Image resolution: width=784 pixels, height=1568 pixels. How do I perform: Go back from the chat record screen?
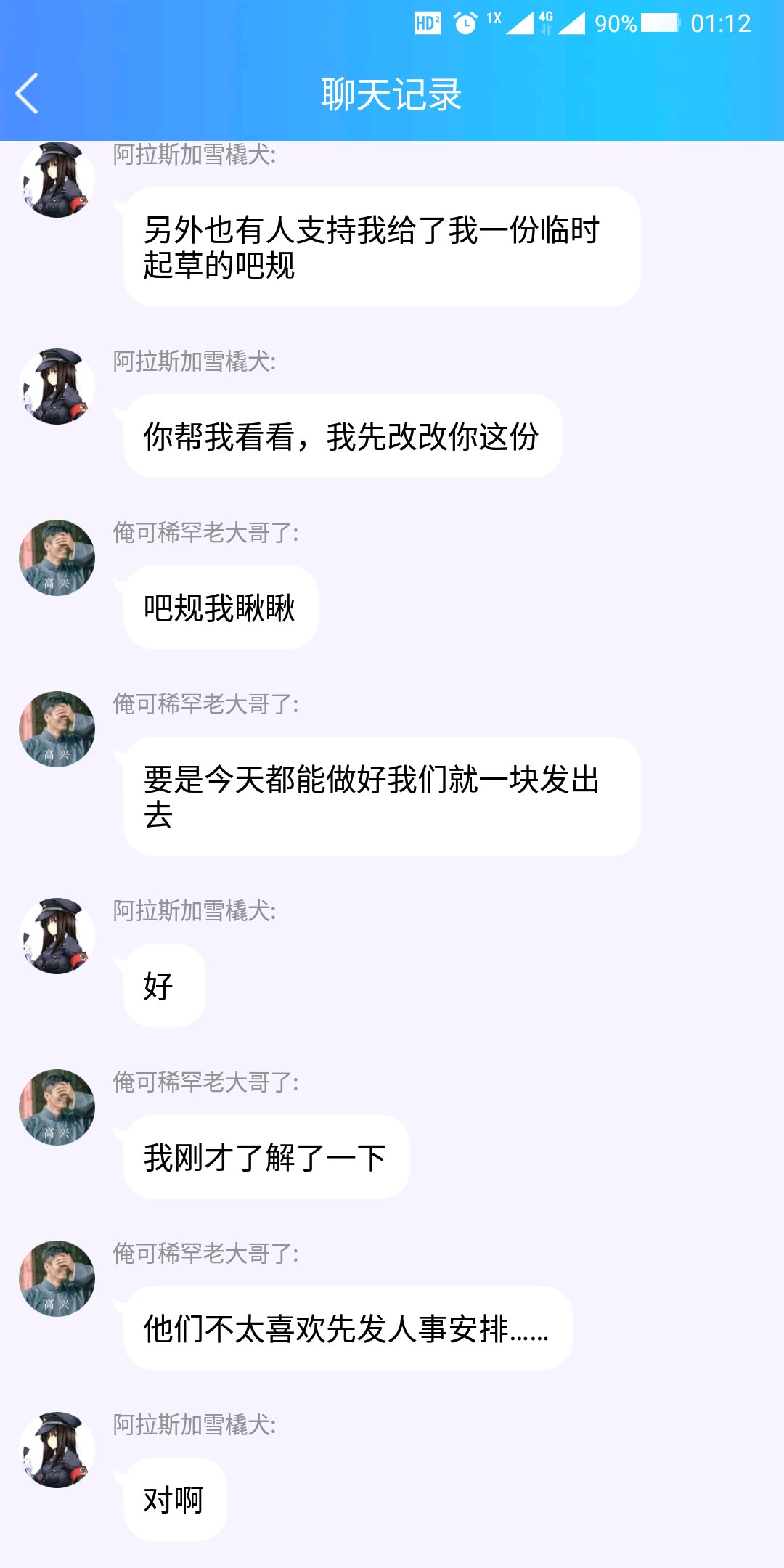click(28, 94)
